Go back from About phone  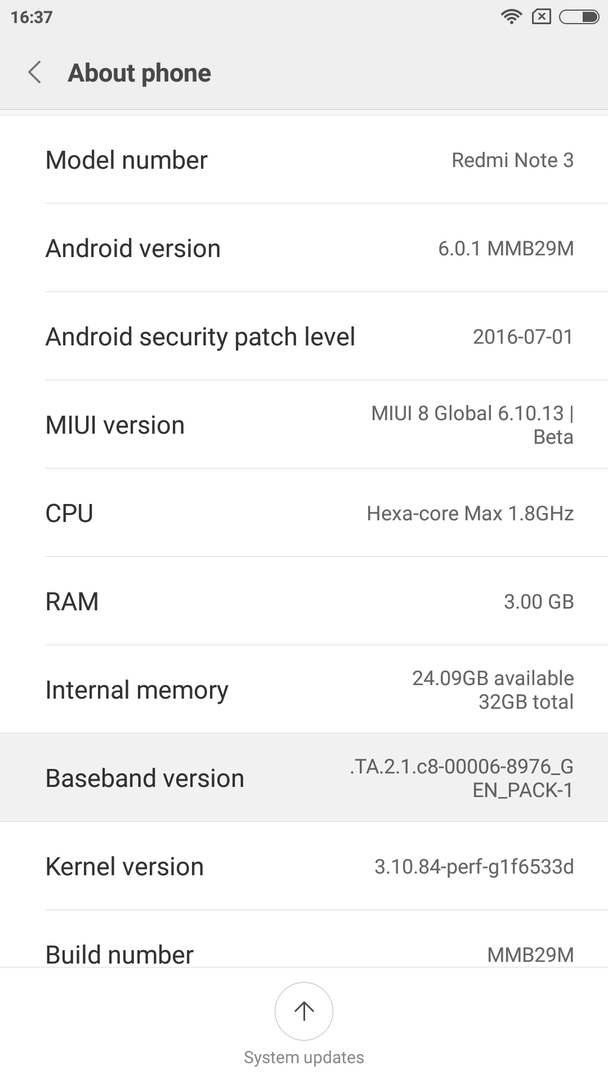coord(35,73)
